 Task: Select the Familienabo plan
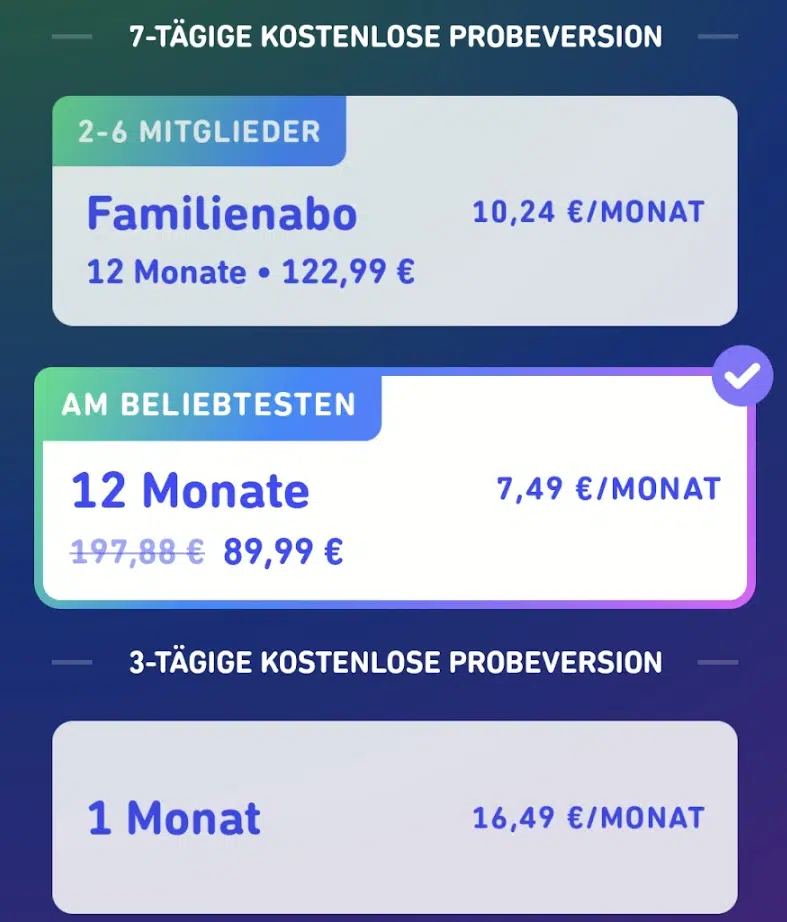click(394, 230)
